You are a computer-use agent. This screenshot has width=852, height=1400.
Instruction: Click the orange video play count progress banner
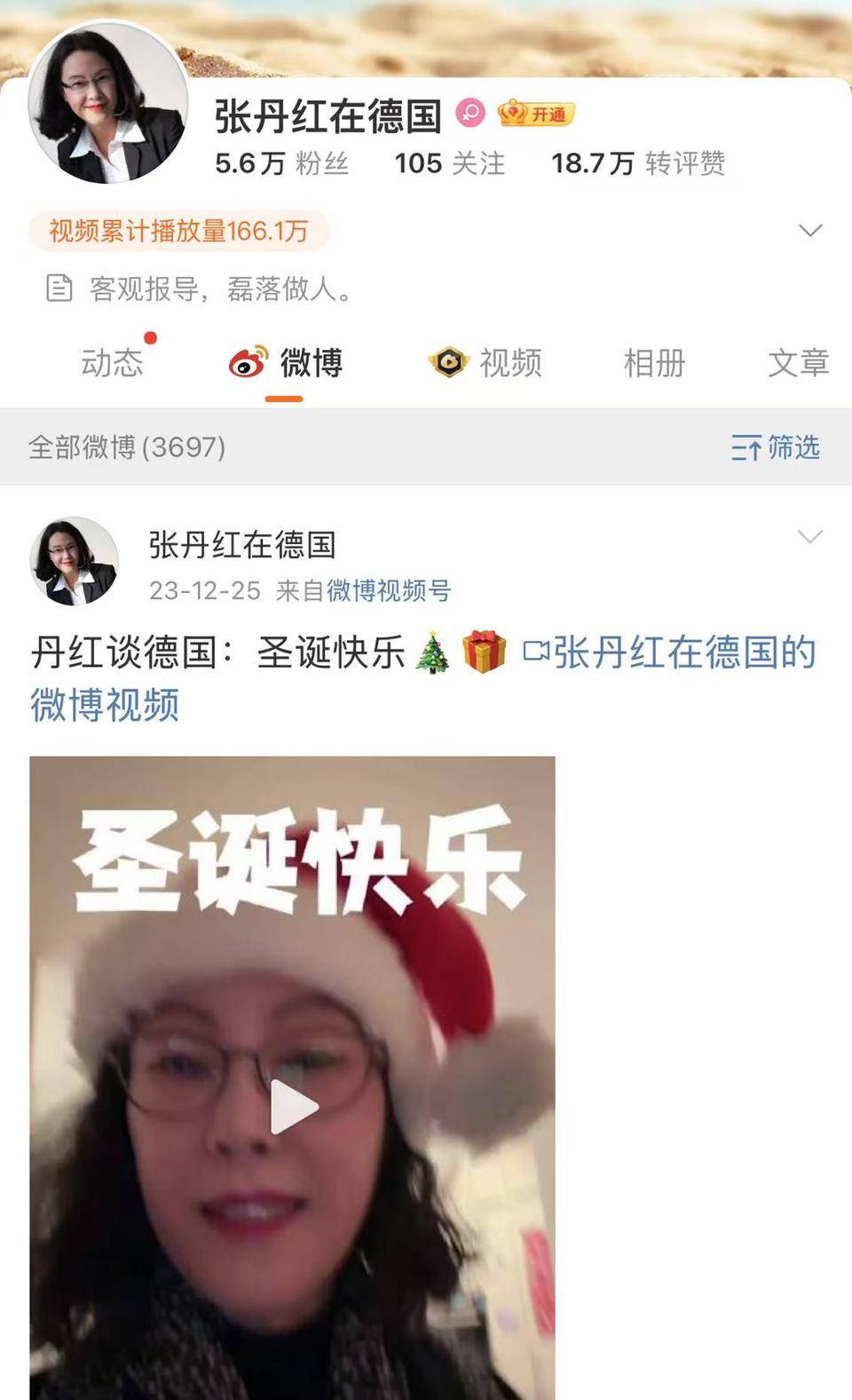177,229
